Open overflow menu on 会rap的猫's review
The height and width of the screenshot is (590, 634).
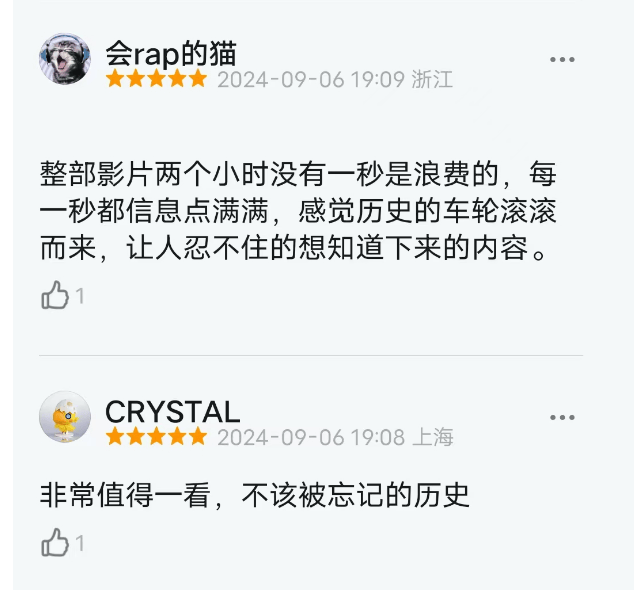562,60
